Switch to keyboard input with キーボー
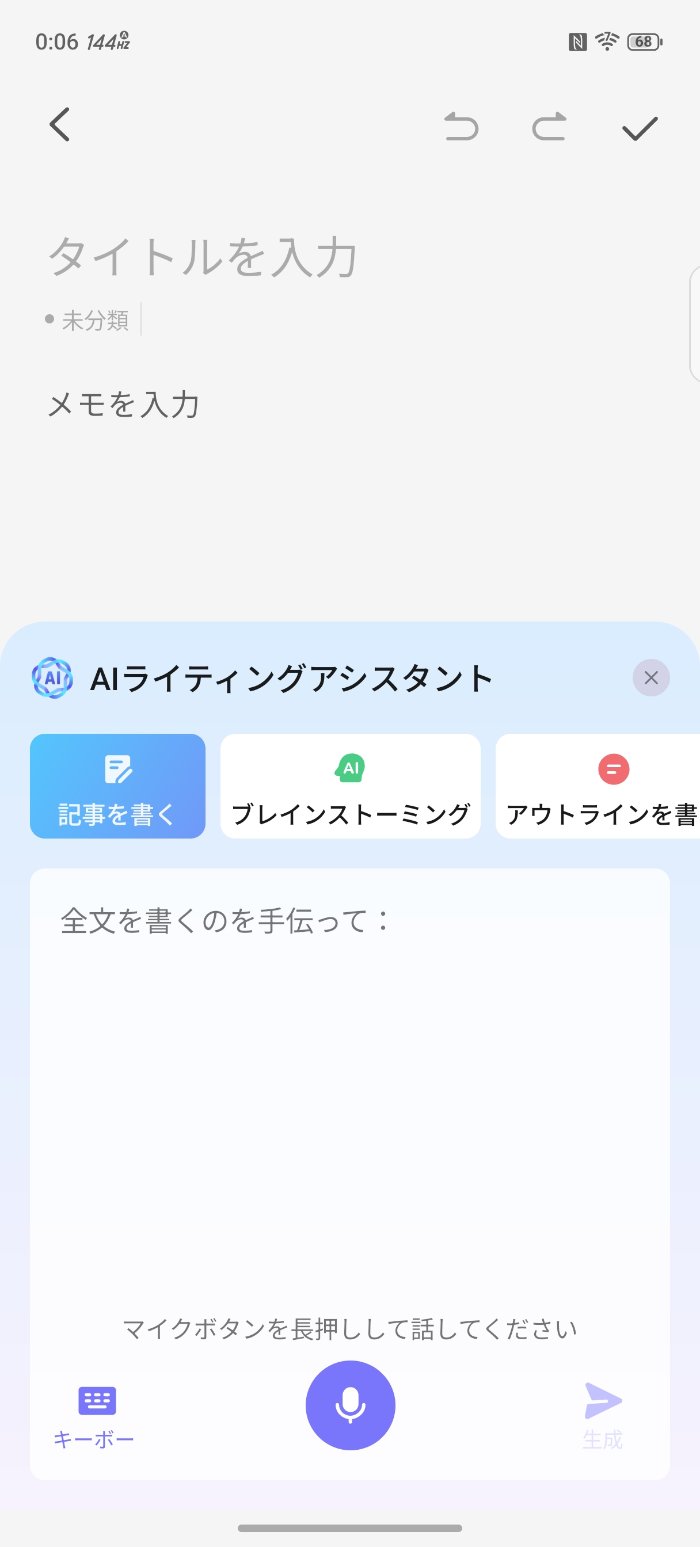Screen dimensions: 700x1547 96,1414
